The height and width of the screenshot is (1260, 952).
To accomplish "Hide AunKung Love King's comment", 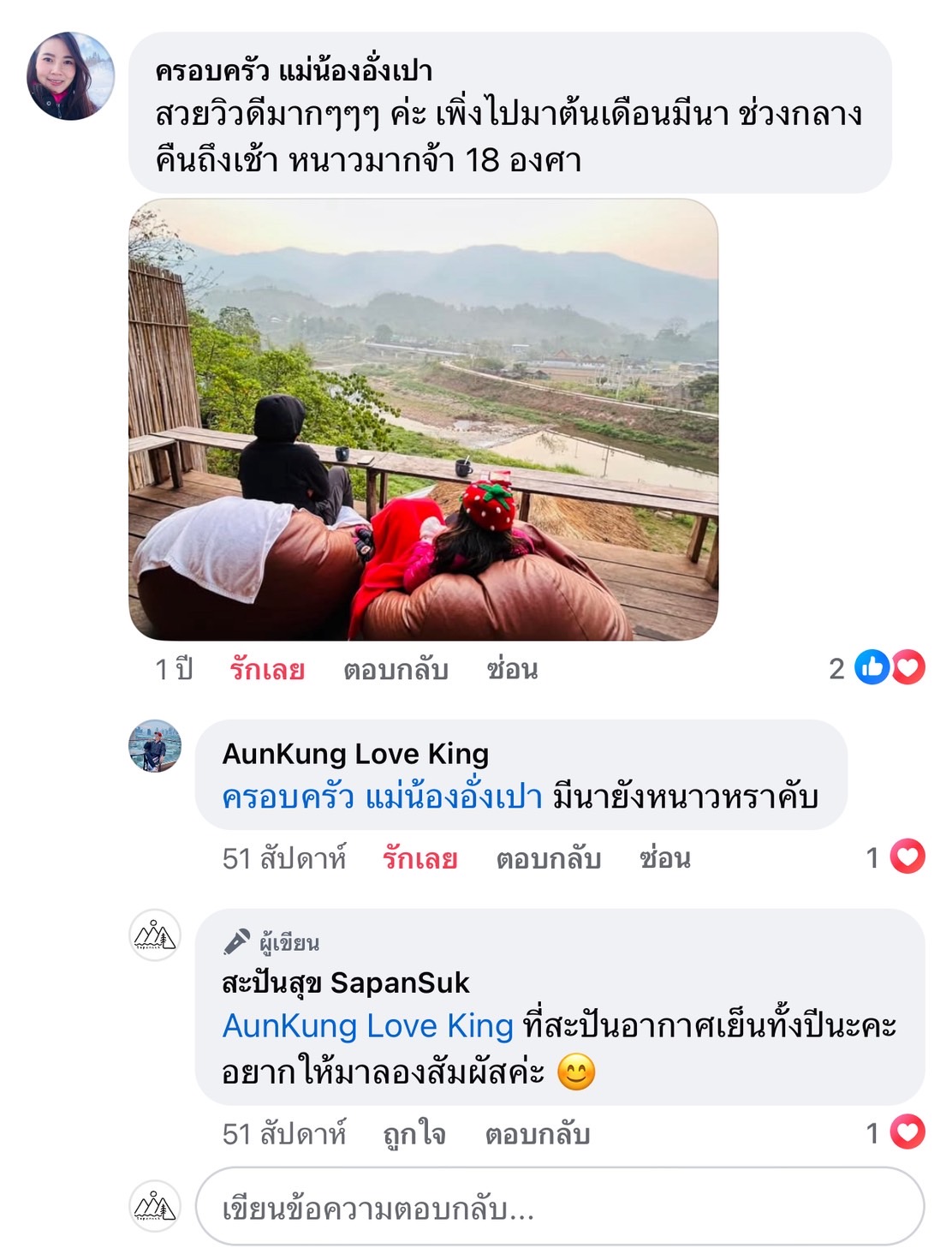I will click(664, 858).
